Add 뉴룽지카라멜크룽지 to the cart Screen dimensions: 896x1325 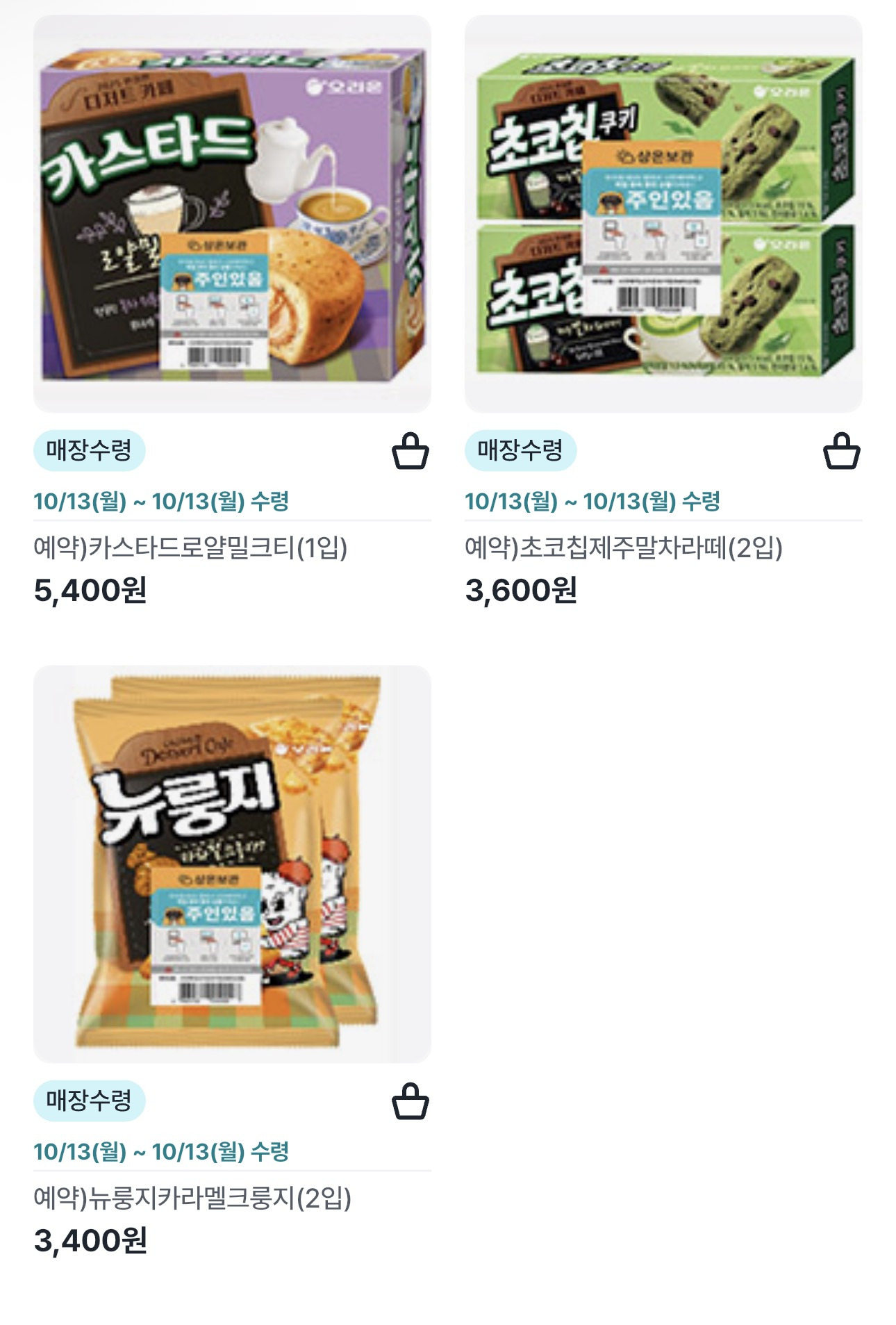tap(410, 1101)
